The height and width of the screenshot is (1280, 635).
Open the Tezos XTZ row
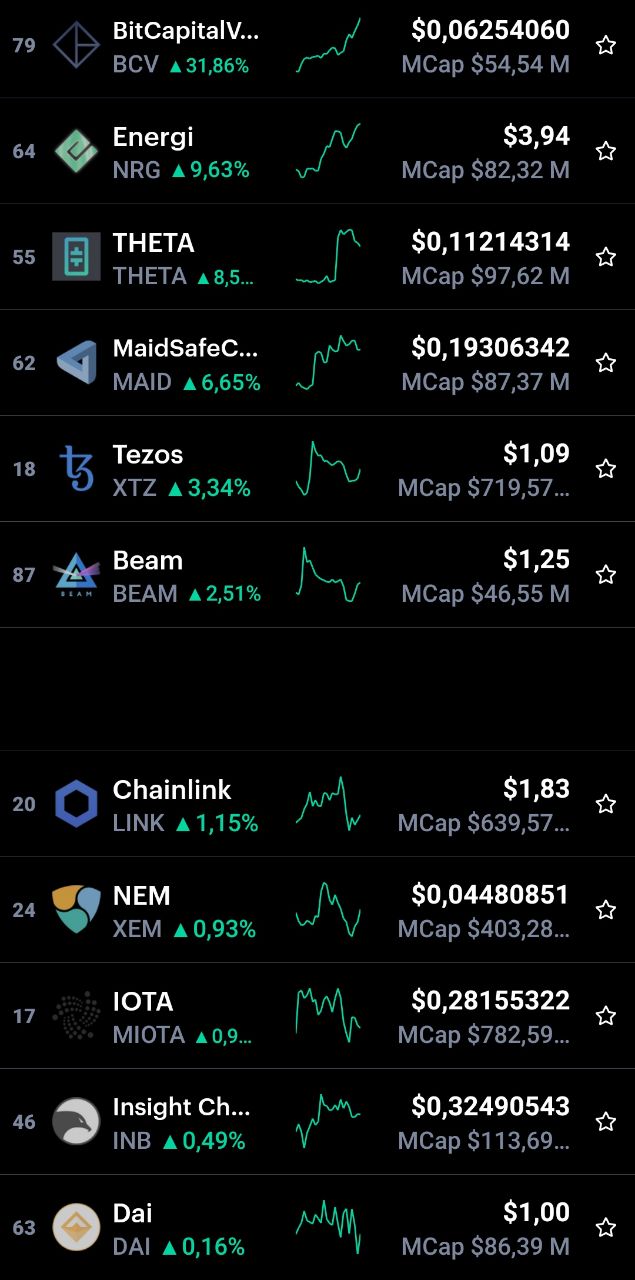pos(317,469)
